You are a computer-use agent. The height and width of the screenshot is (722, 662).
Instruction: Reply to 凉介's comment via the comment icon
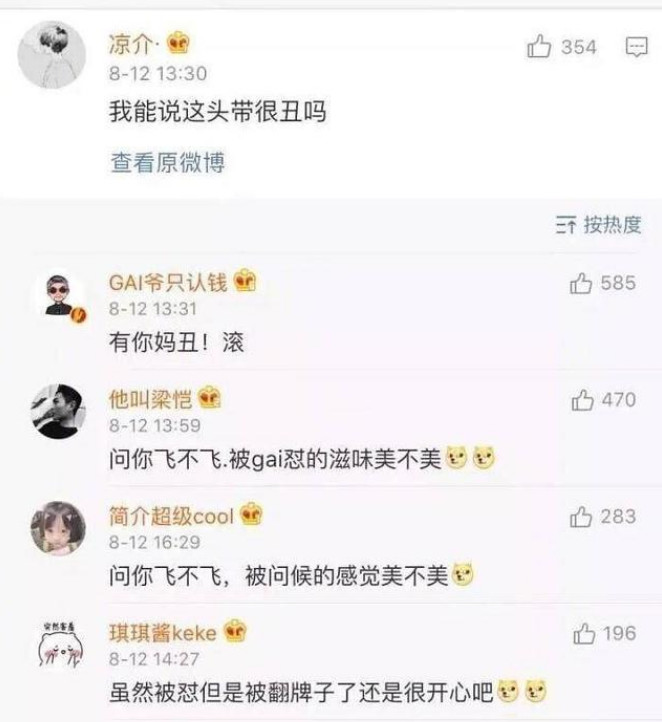[636, 47]
